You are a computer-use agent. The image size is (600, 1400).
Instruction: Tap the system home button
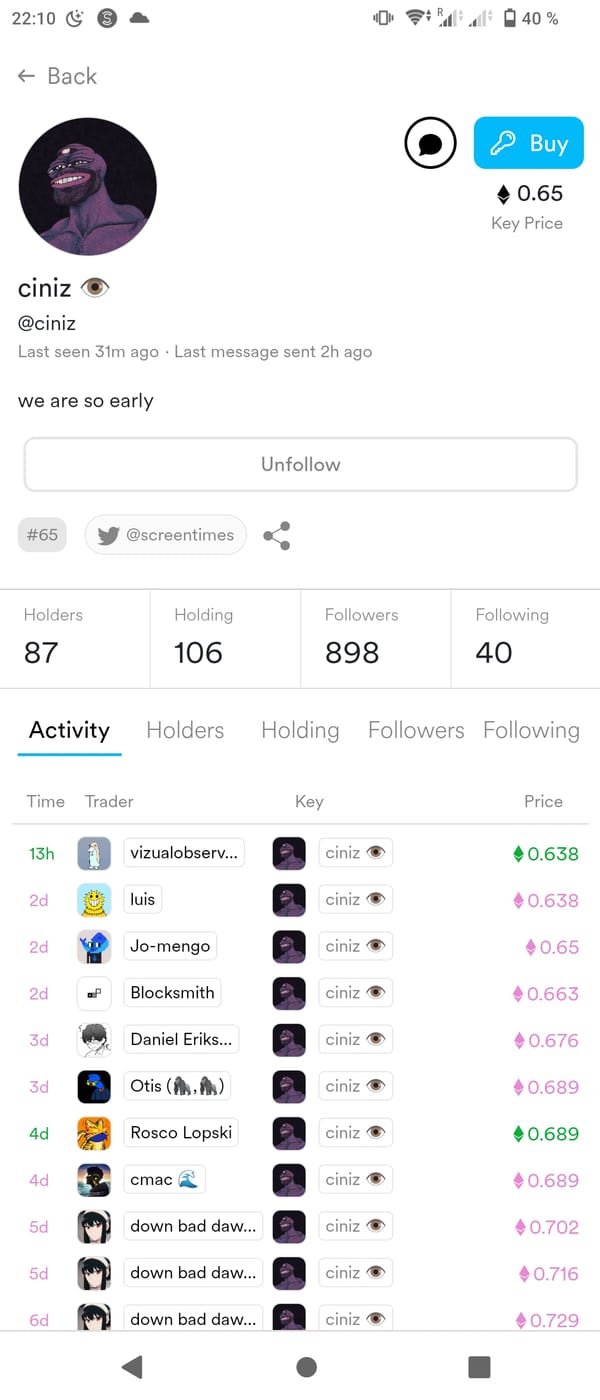pos(307,1366)
